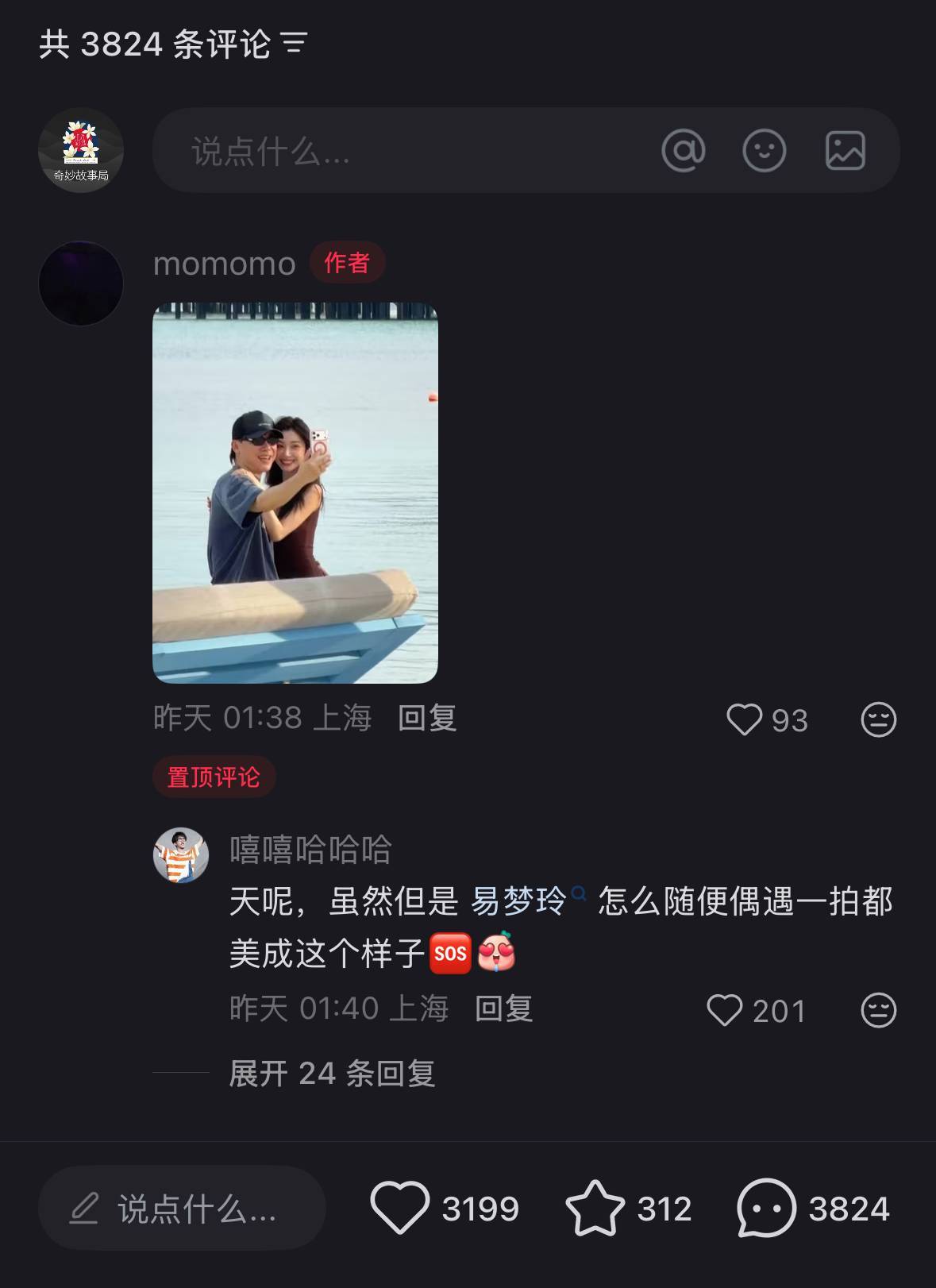Expand the 24 hidden replies
Screen dimensions: 936x1288
(333, 1074)
